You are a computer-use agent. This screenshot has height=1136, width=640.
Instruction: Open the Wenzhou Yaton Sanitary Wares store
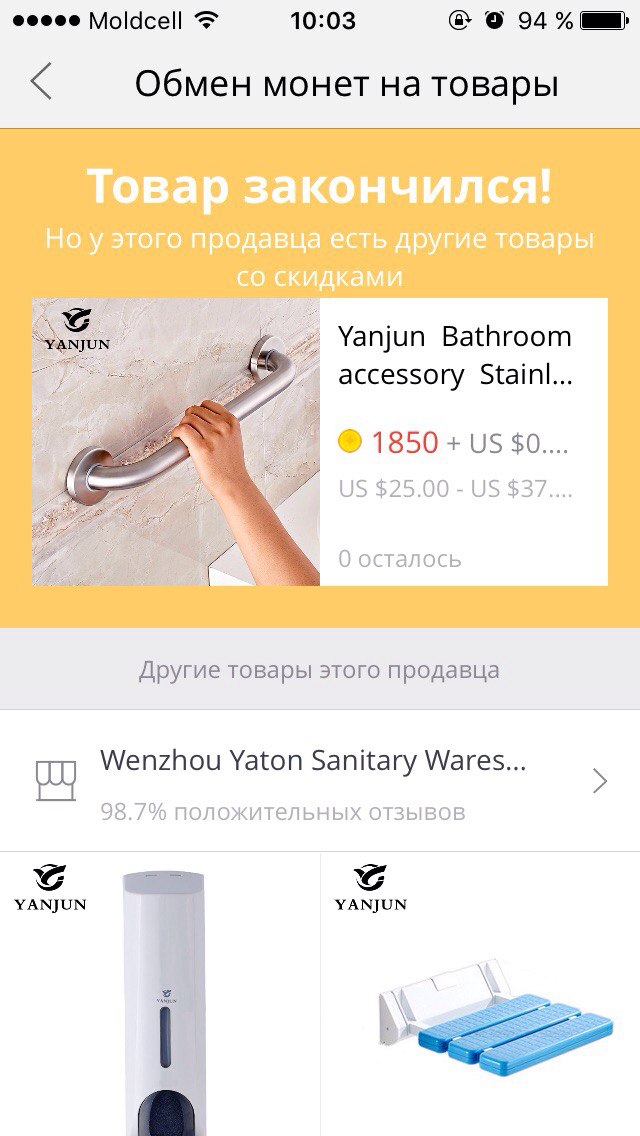(320, 781)
